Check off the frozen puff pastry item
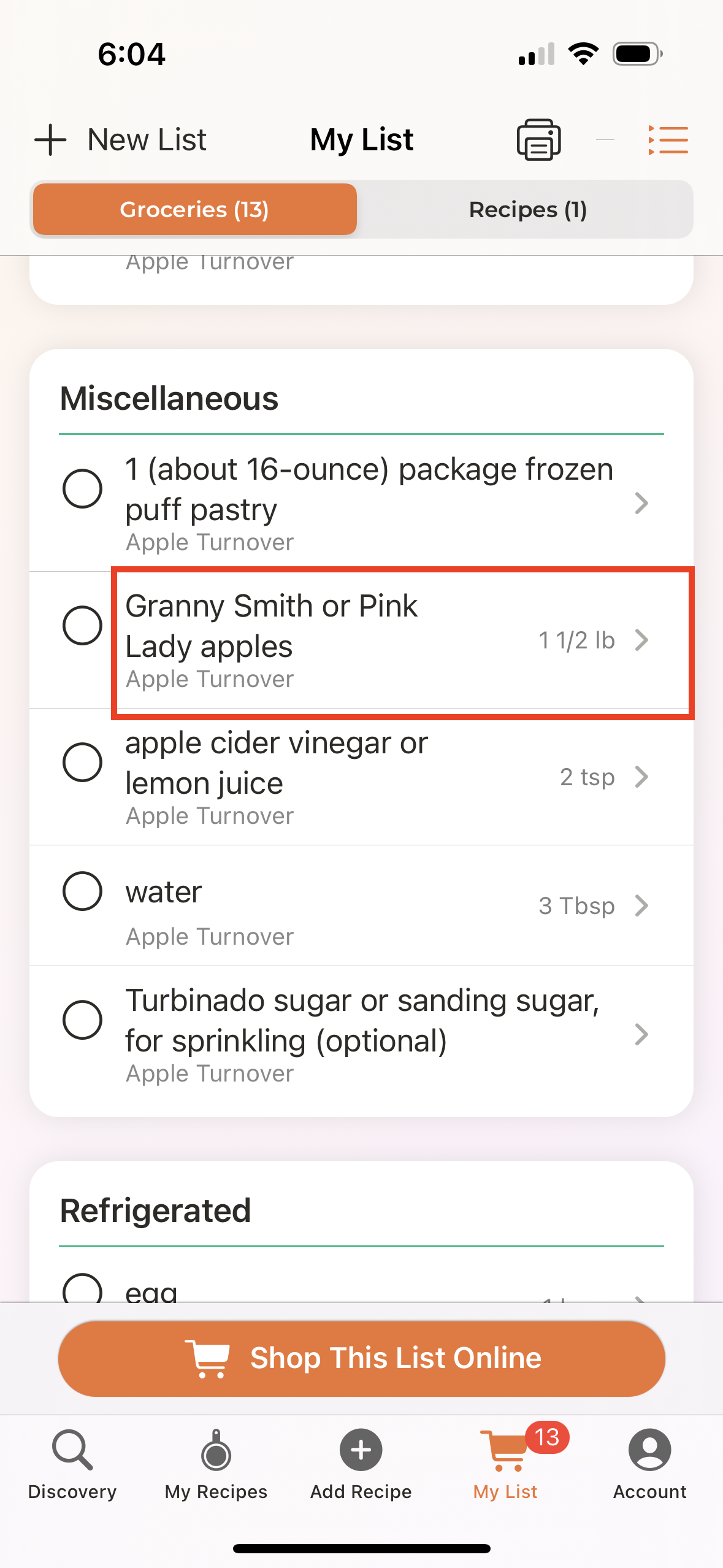The width and height of the screenshot is (723, 1568). 82,489
